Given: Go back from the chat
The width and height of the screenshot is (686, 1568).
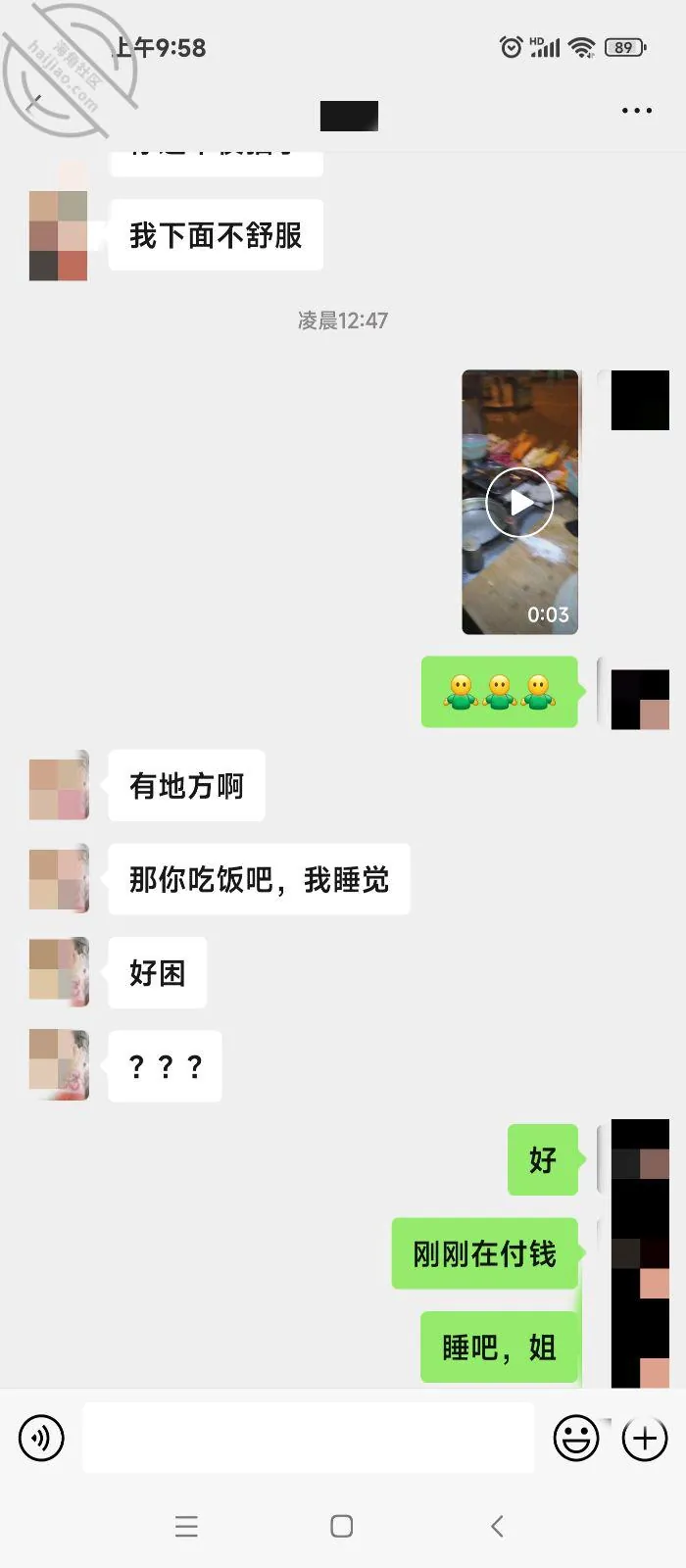Looking at the screenshot, I should pos(35,103).
